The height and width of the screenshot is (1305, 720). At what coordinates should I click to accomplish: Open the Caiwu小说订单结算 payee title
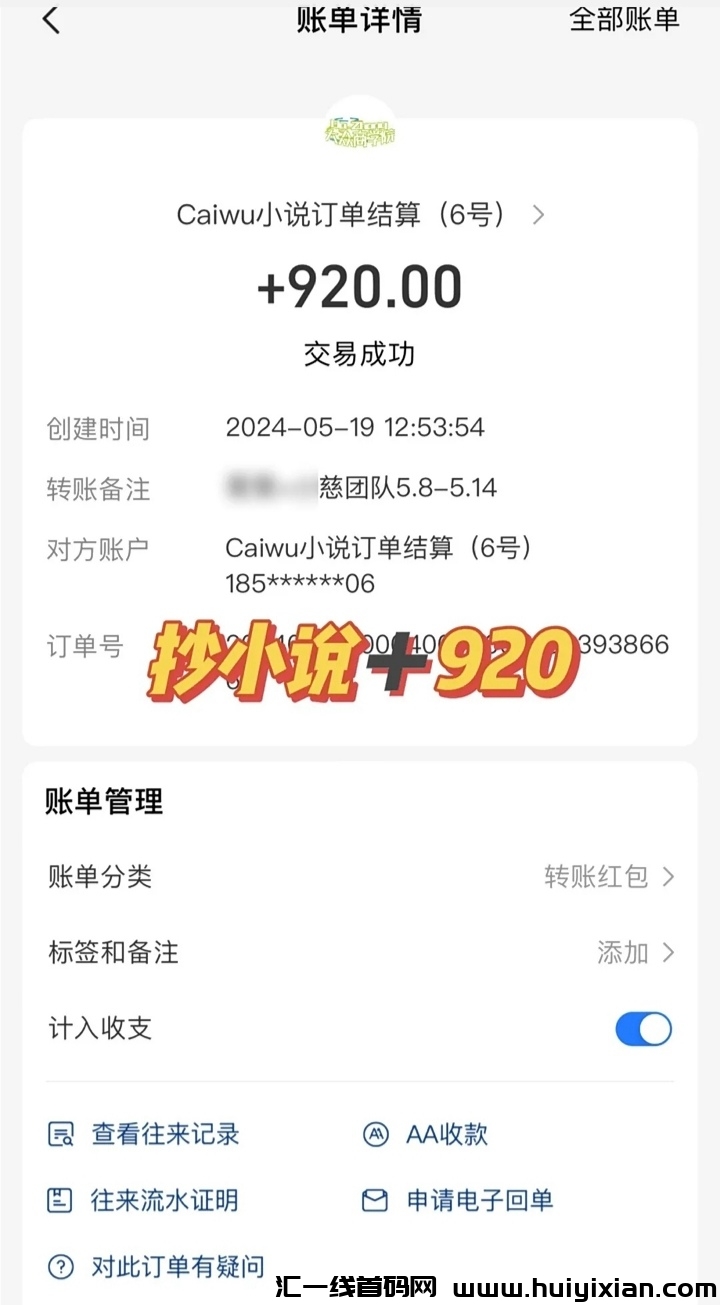360,214
